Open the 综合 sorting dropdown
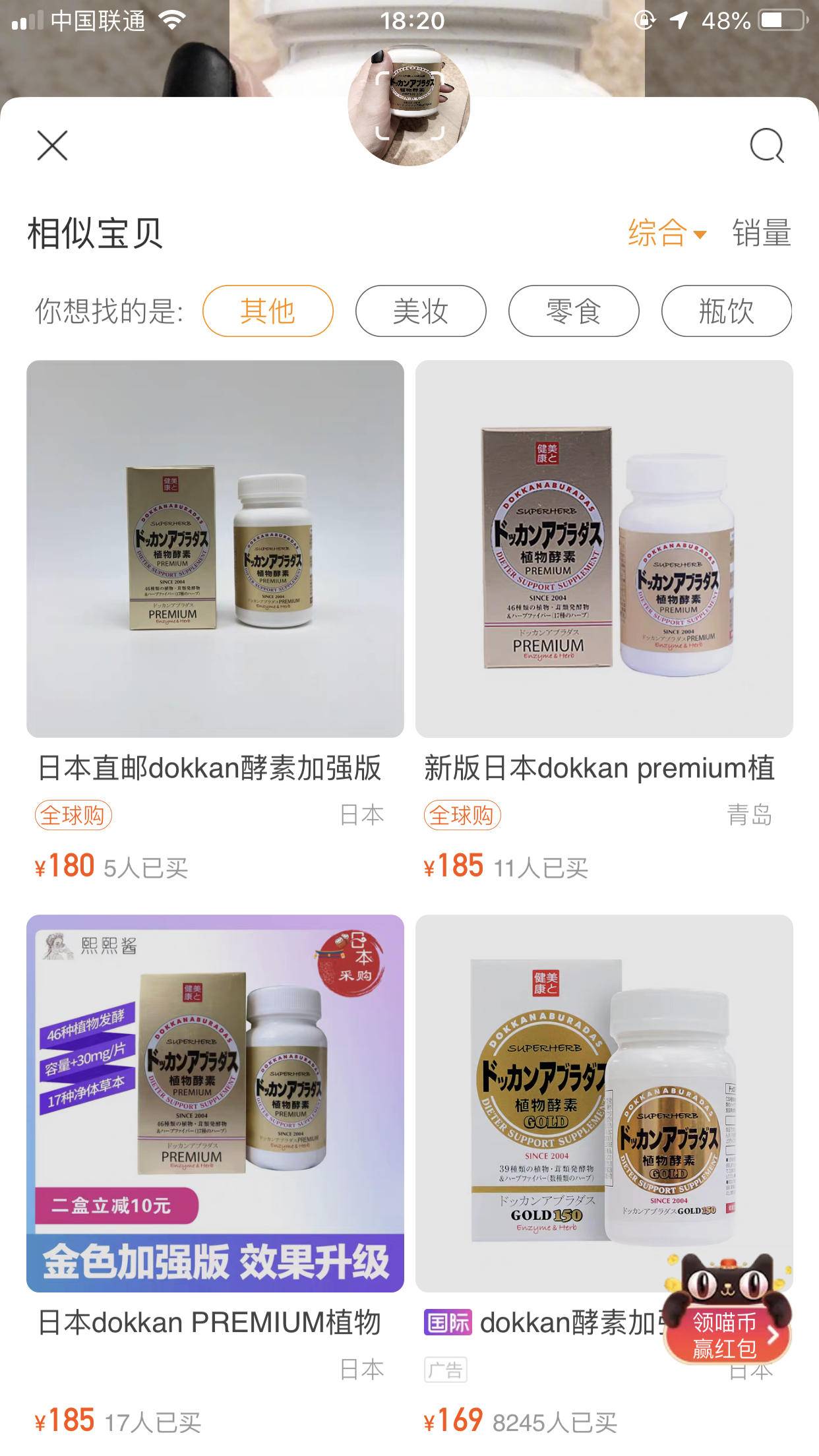 coord(665,235)
